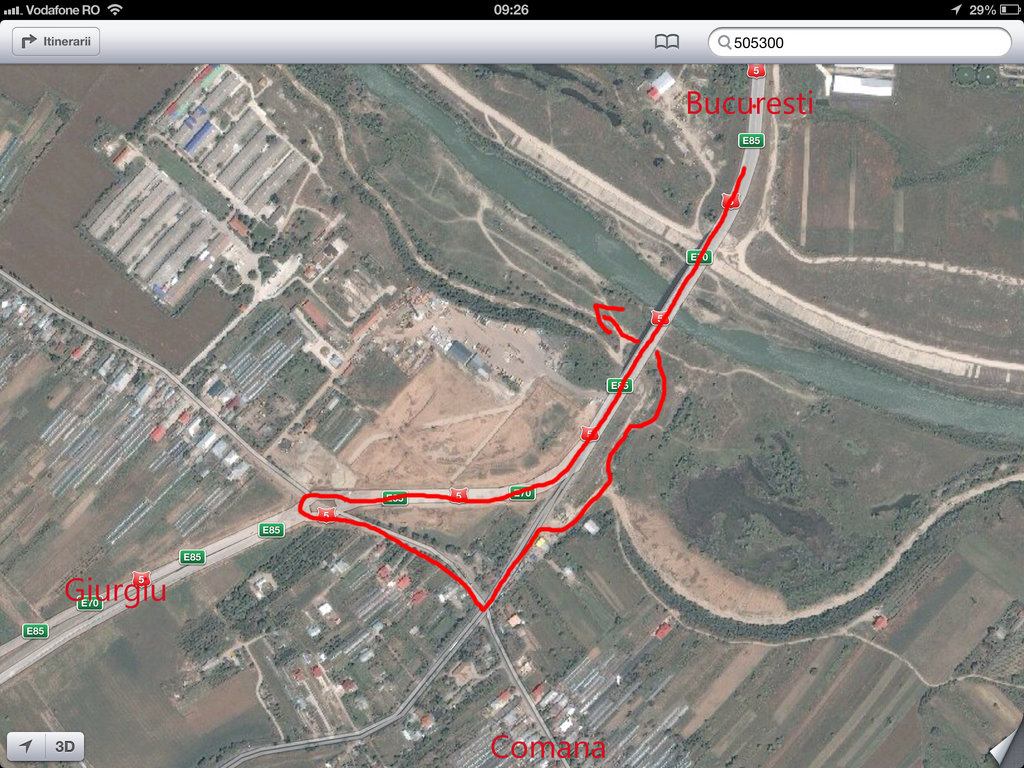This screenshot has width=1024, height=768.
Task: Open the bookmarks book icon
Action: click(x=667, y=42)
